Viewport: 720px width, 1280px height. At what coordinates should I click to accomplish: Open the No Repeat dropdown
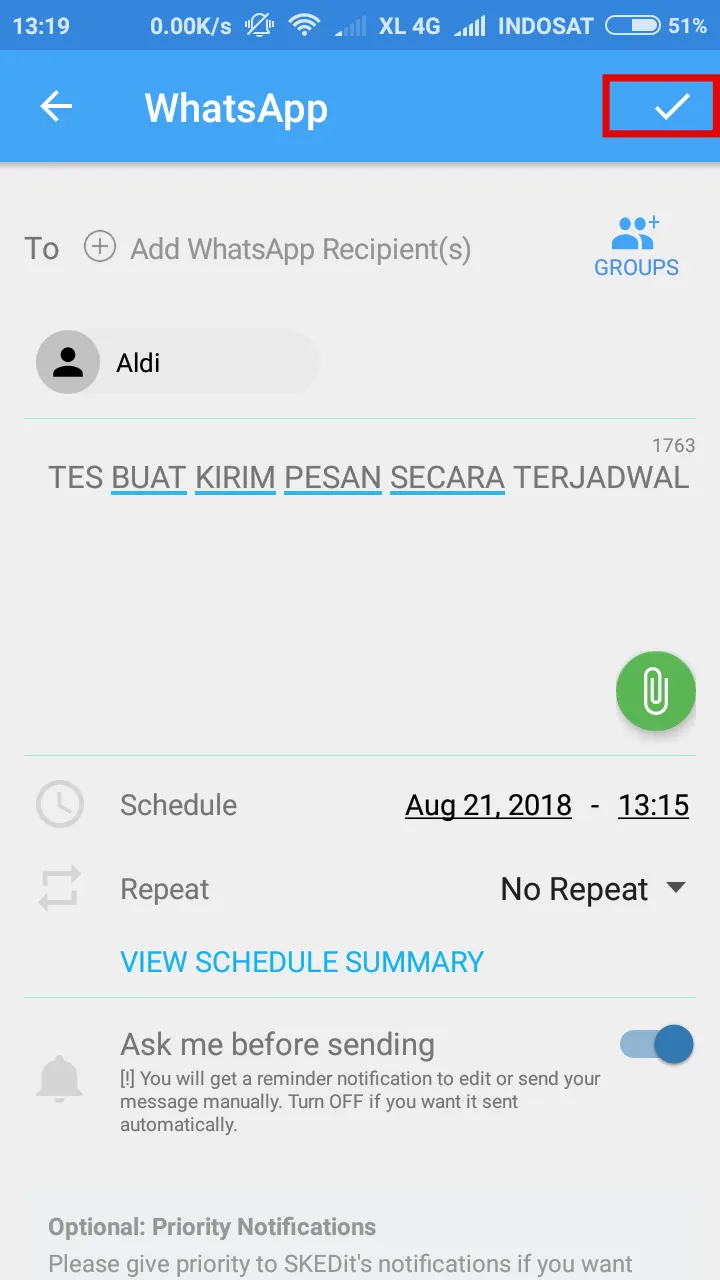click(x=592, y=888)
